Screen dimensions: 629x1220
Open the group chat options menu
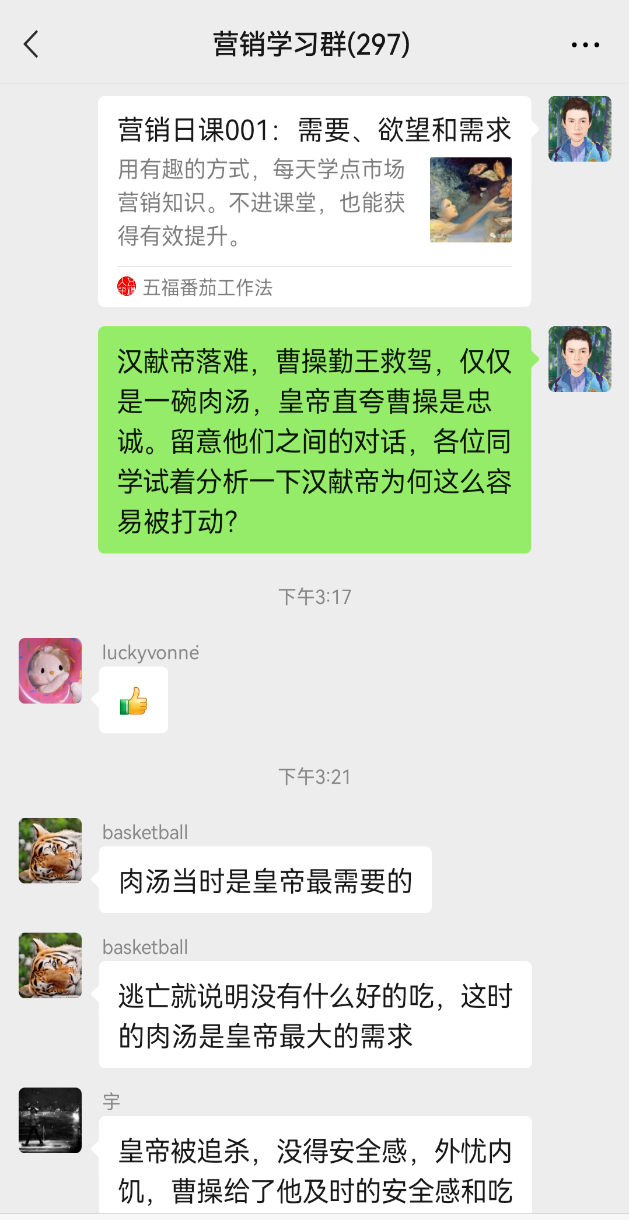[585, 45]
